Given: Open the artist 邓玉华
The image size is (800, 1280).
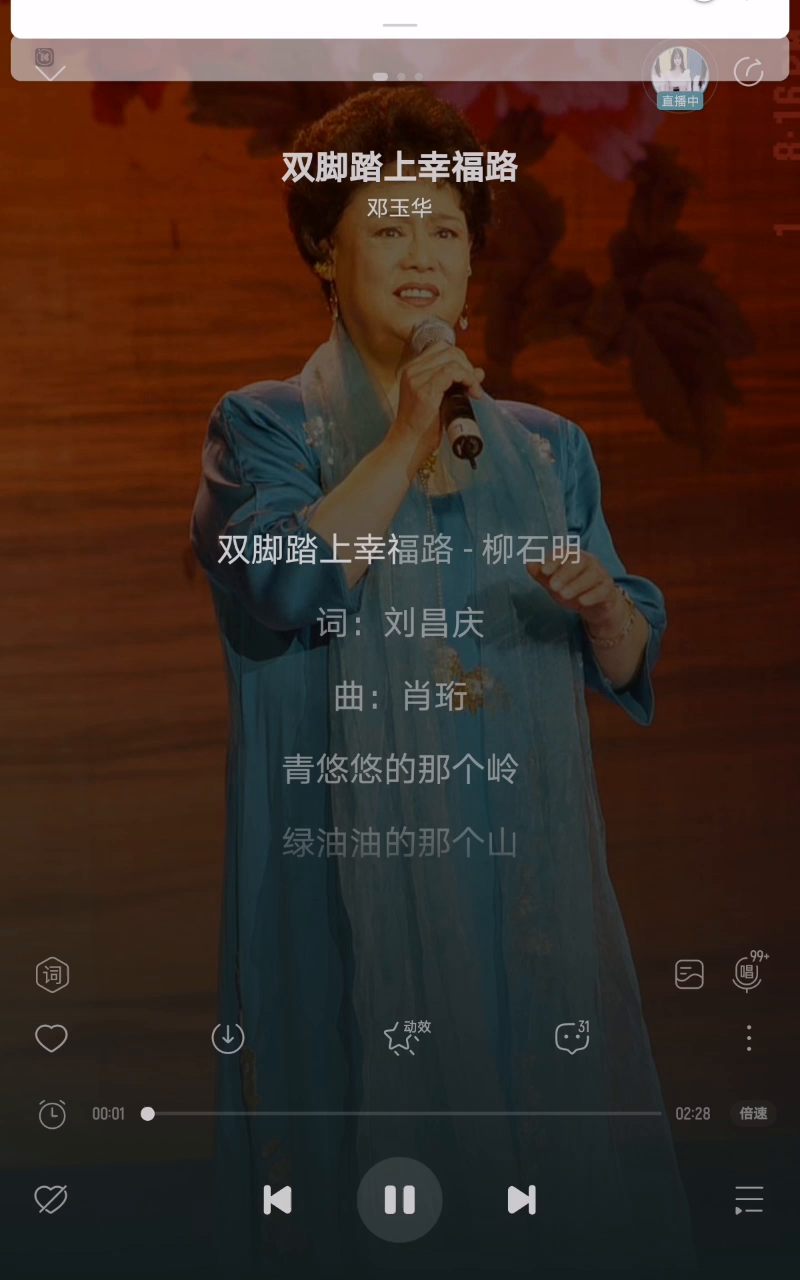Looking at the screenshot, I should (x=399, y=208).
